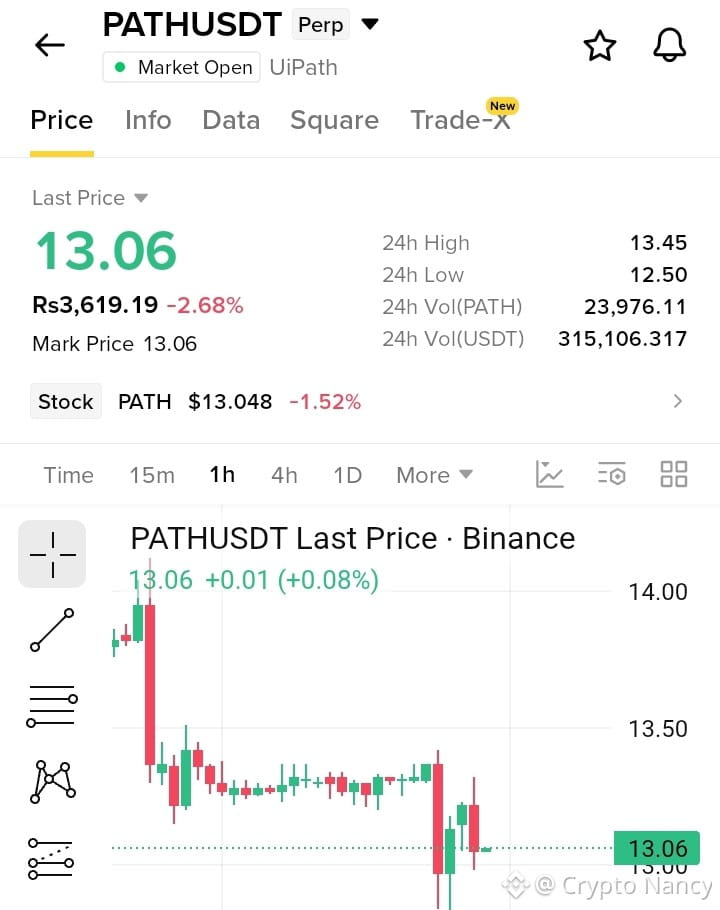
Task: Open the Square tab
Action: click(x=334, y=120)
